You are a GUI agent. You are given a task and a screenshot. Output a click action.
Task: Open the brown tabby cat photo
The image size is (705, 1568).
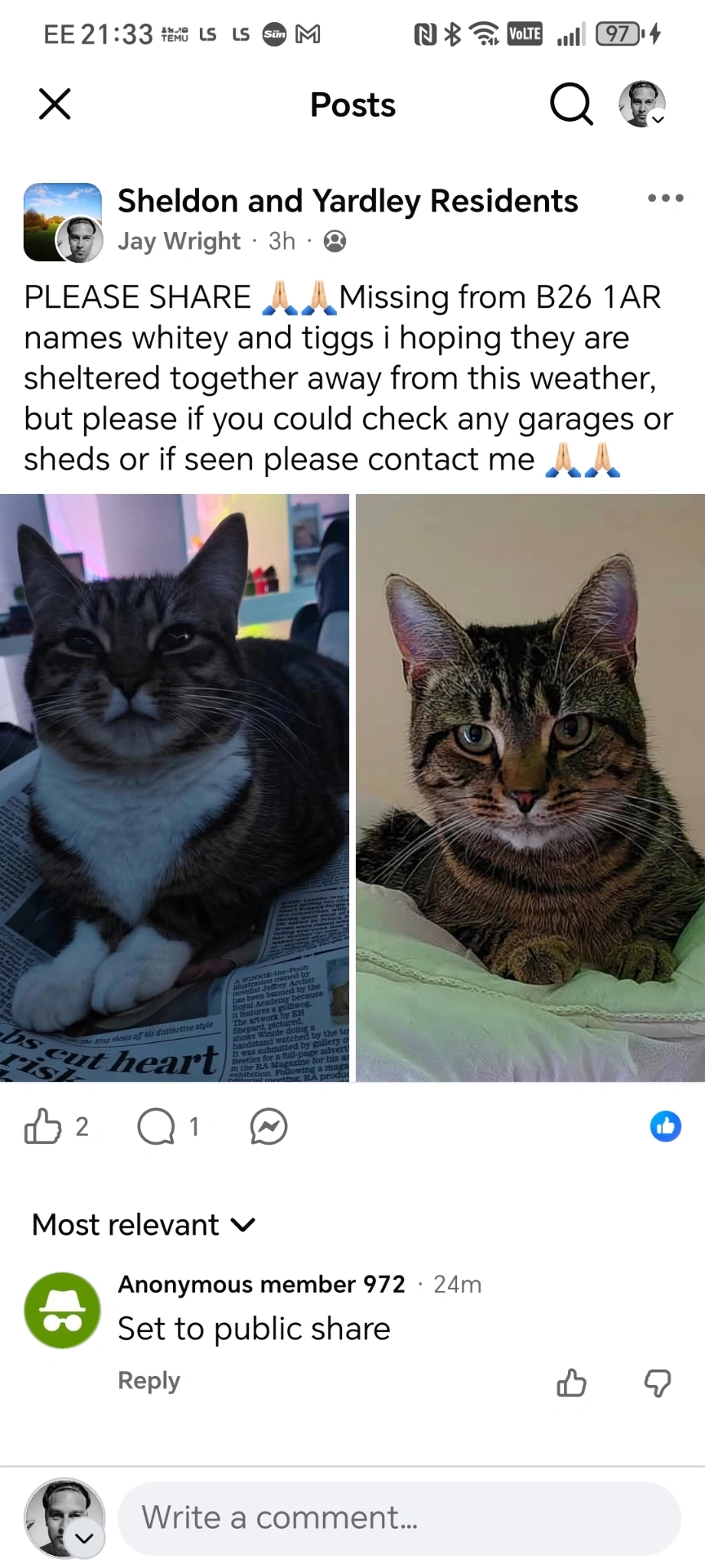[530, 787]
